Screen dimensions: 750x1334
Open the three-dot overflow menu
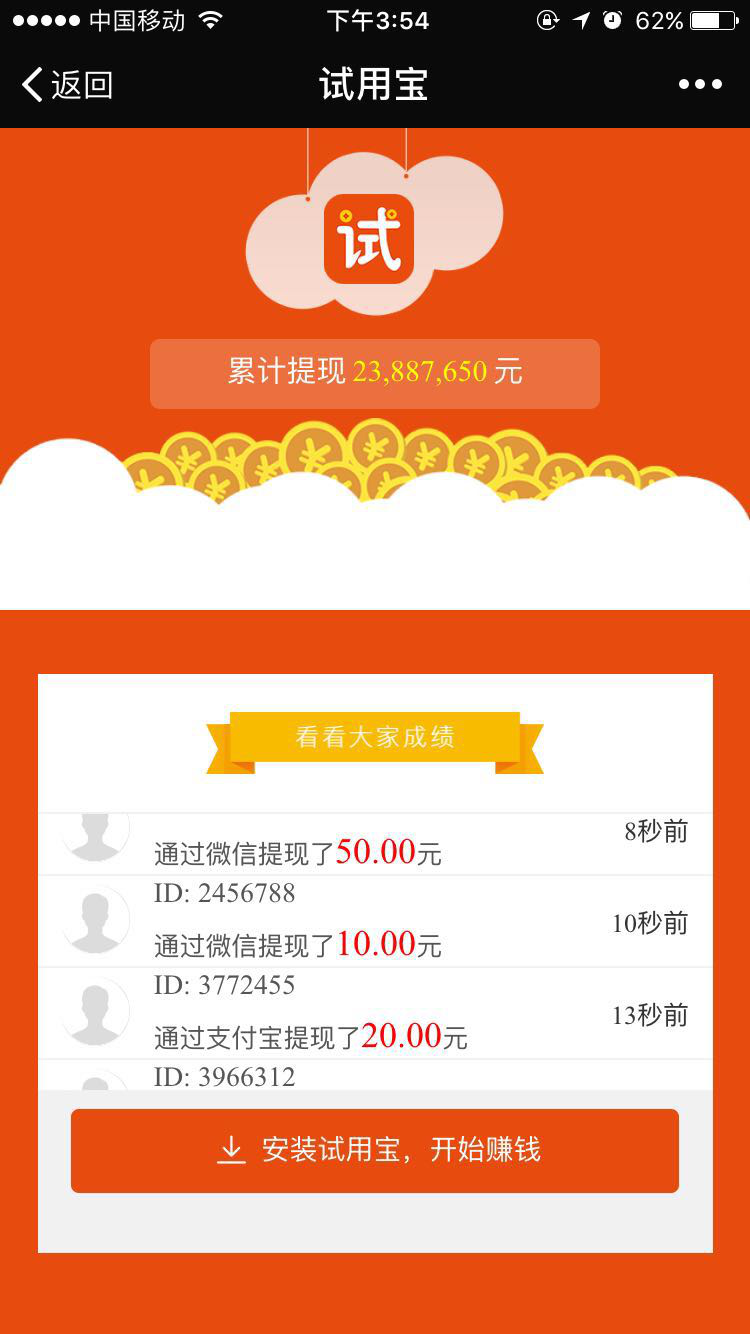(700, 85)
